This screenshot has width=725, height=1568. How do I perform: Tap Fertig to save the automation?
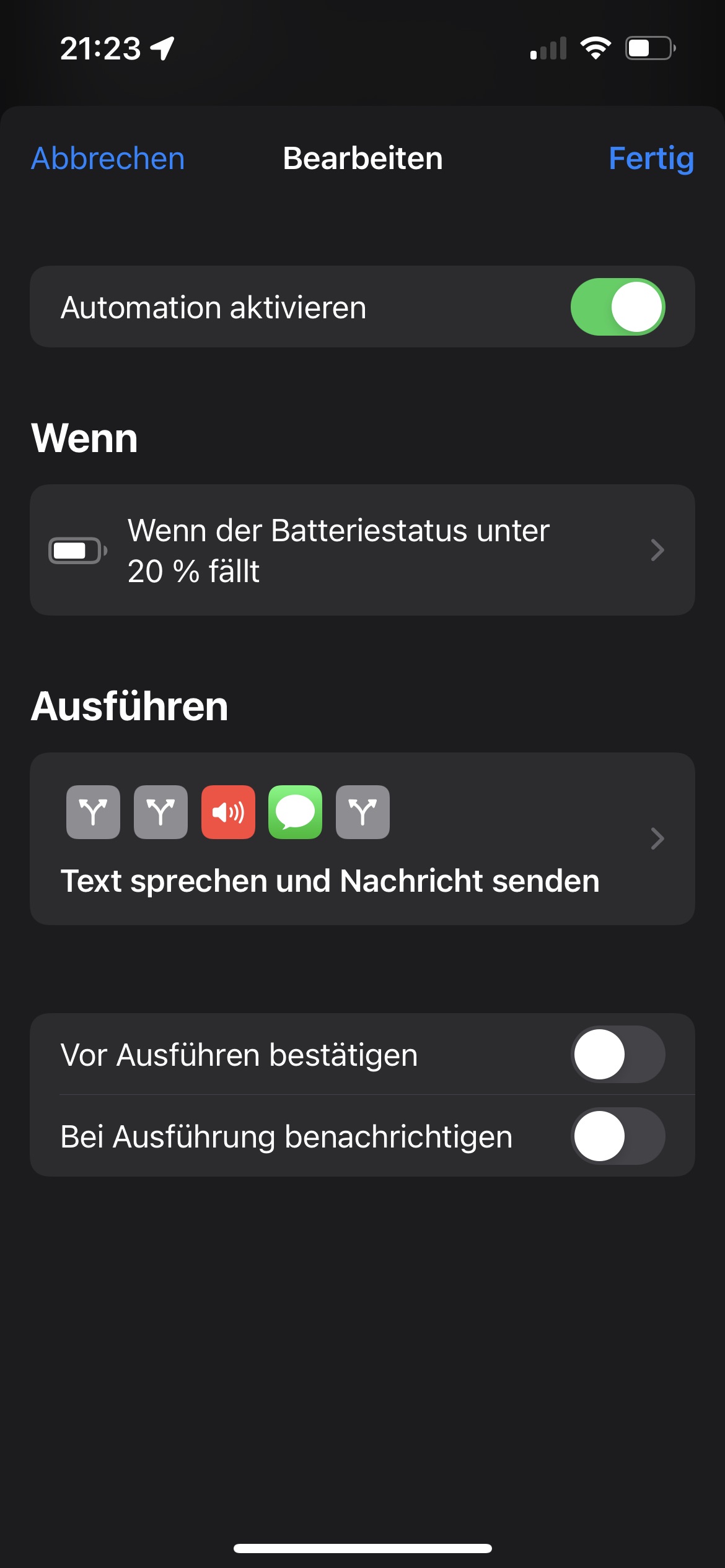click(651, 159)
